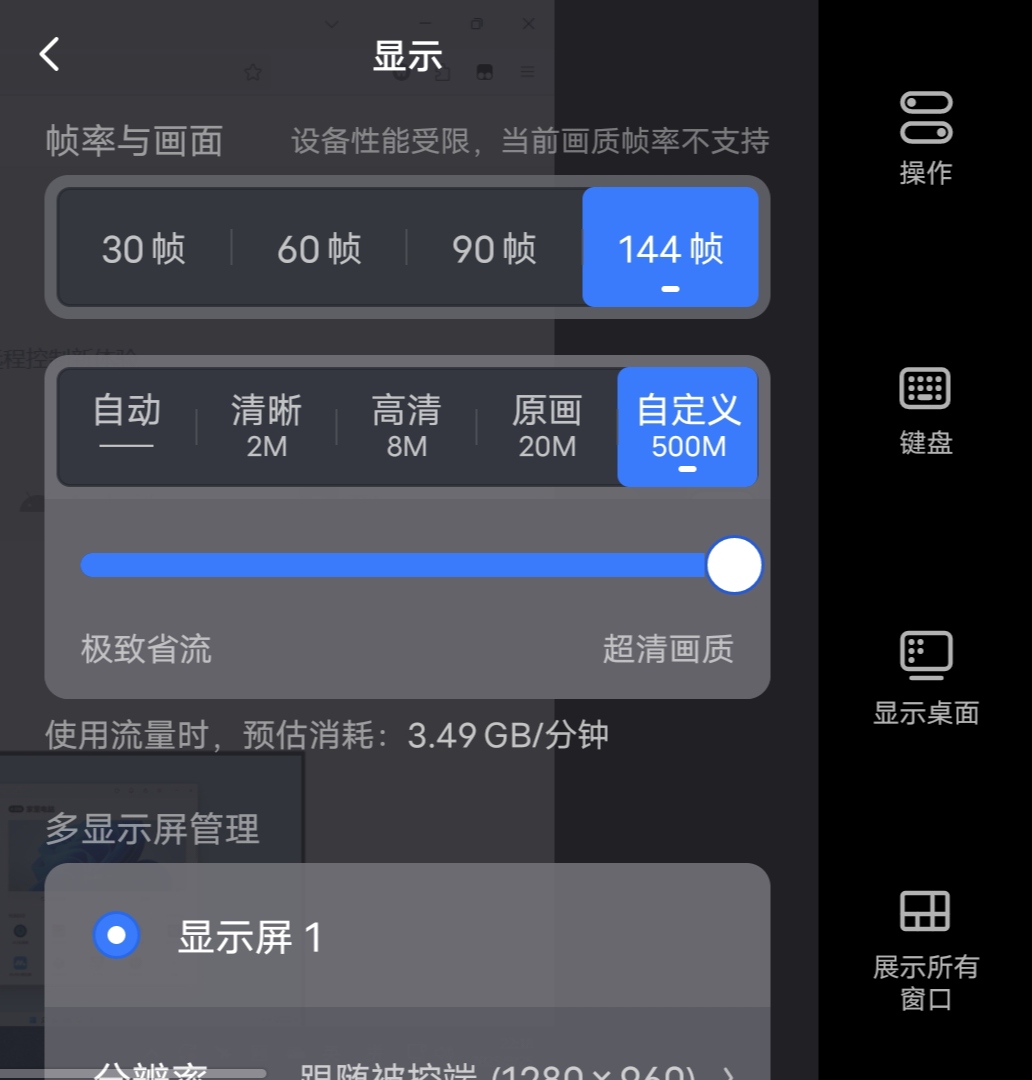Open the 操作 controls panel
The image size is (1032, 1080).
[x=925, y=138]
